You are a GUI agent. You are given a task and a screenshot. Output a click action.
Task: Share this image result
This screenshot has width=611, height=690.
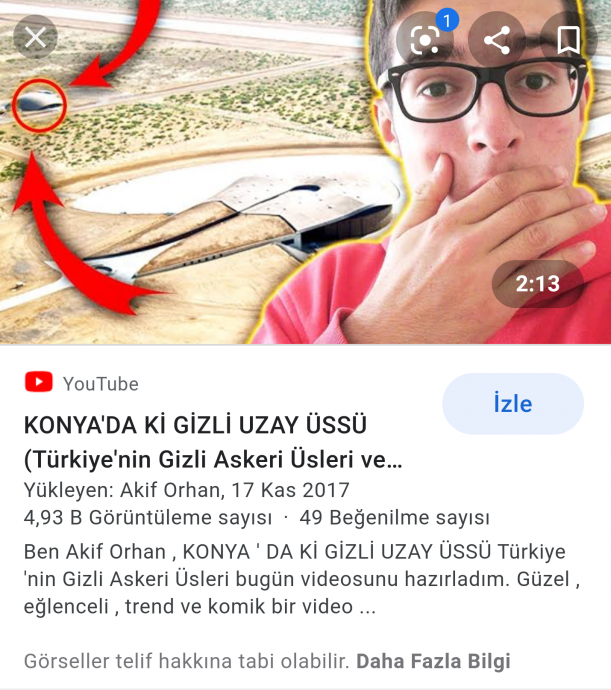click(497, 40)
